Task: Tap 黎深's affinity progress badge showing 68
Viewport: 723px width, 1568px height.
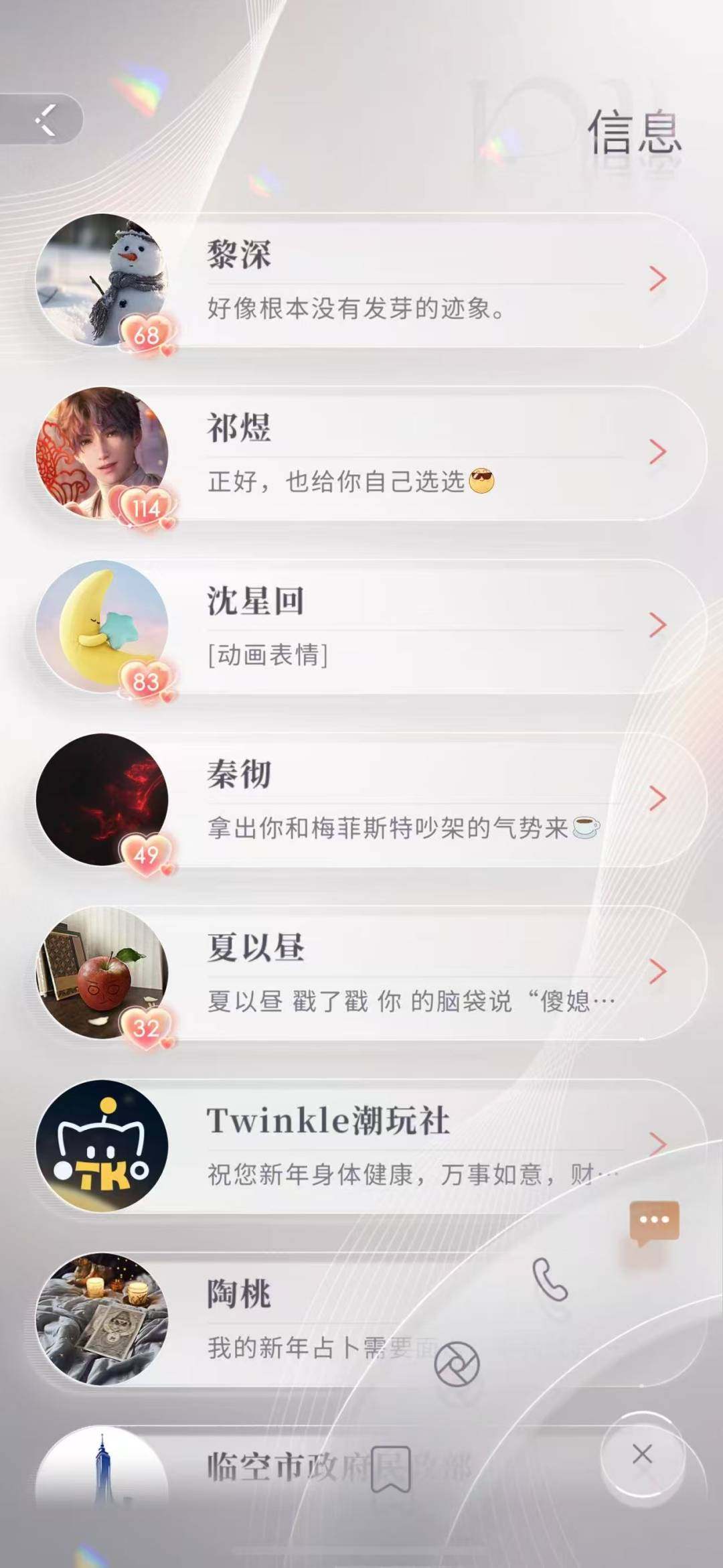Action: [x=146, y=336]
